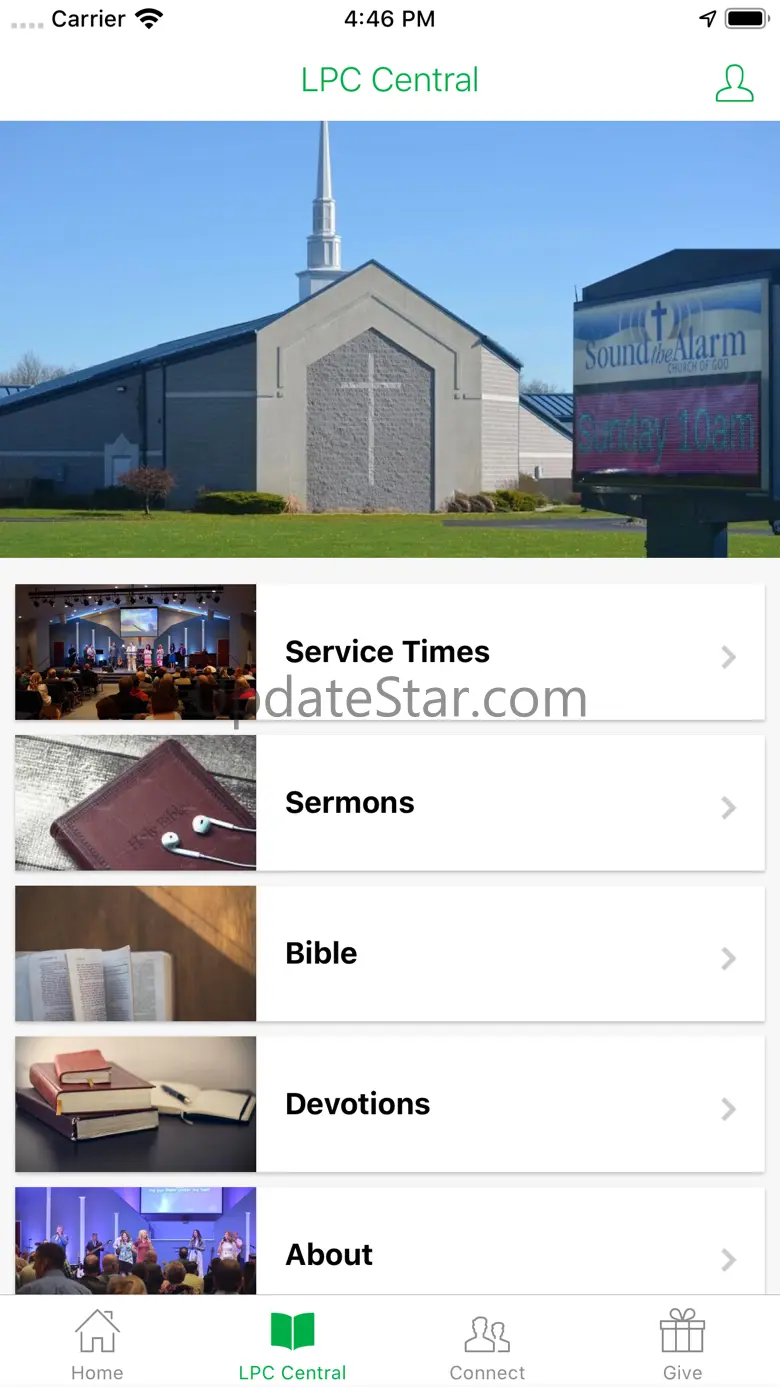Open the user profile icon
This screenshot has height=1387, width=780.
(x=734, y=83)
